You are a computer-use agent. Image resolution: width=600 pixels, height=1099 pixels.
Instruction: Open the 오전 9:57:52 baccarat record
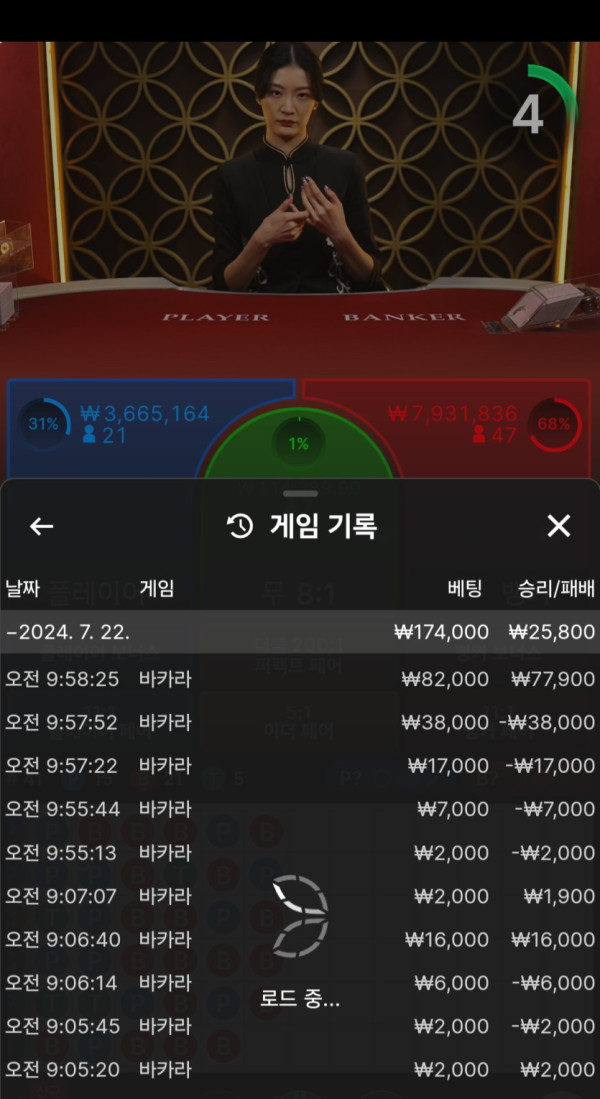300,722
